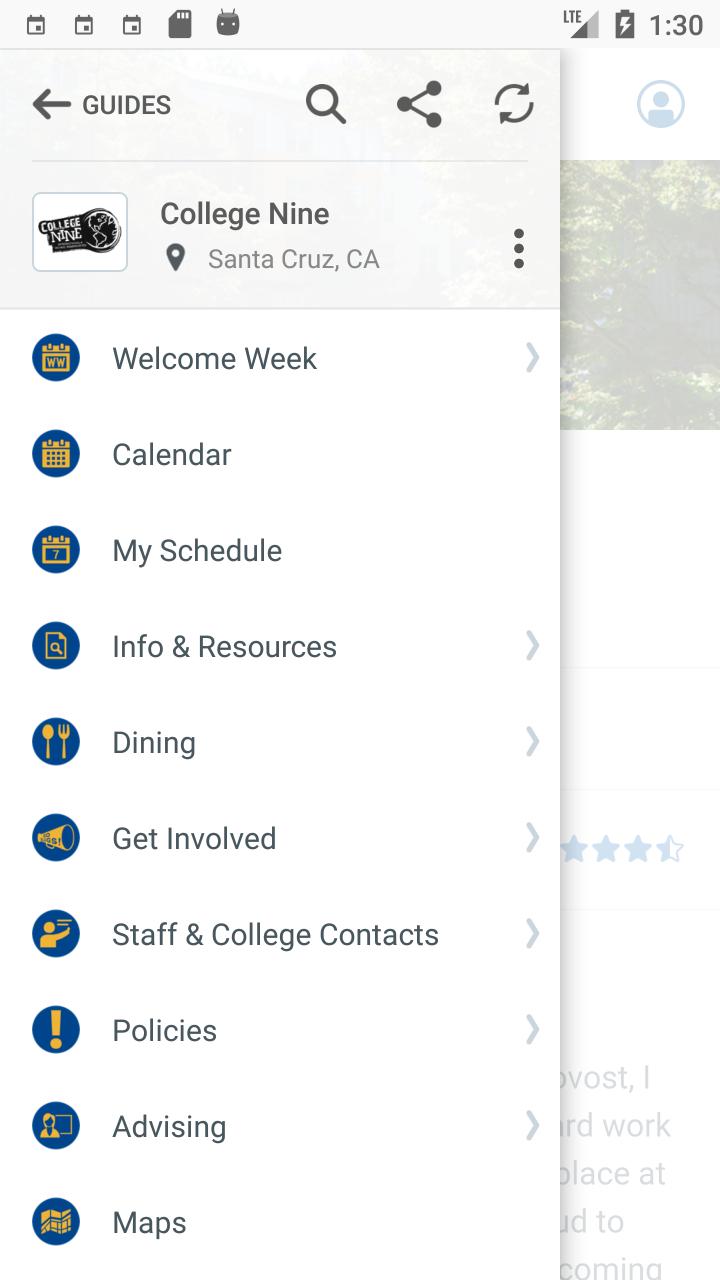Image resolution: width=720 pixels, height=1280 pixels.
Task: Open the three-dot menu beside College Nine
Action: (519, 249)
